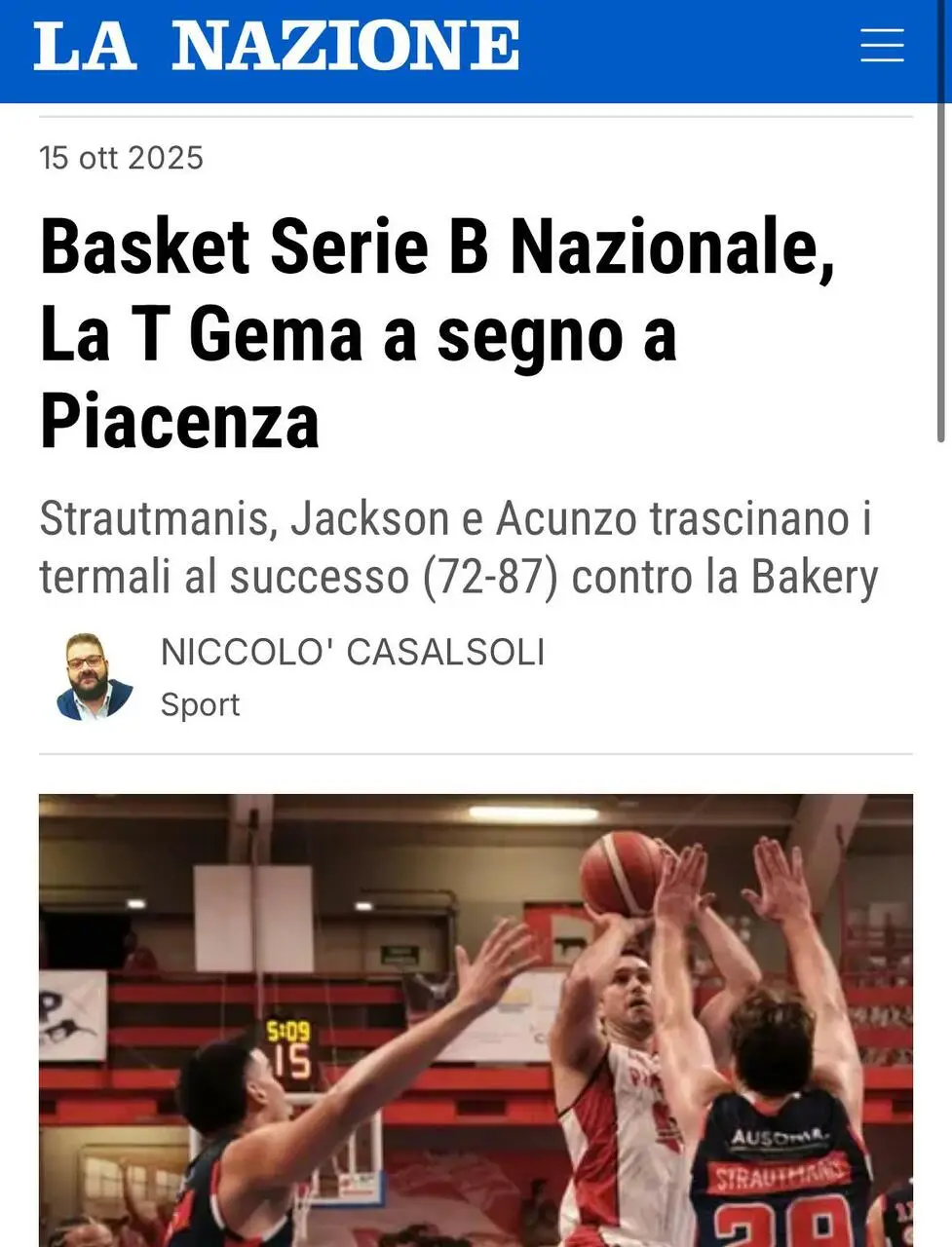Go to La Nazione homepage via logo
The image size is (952, 1247).
277,47
